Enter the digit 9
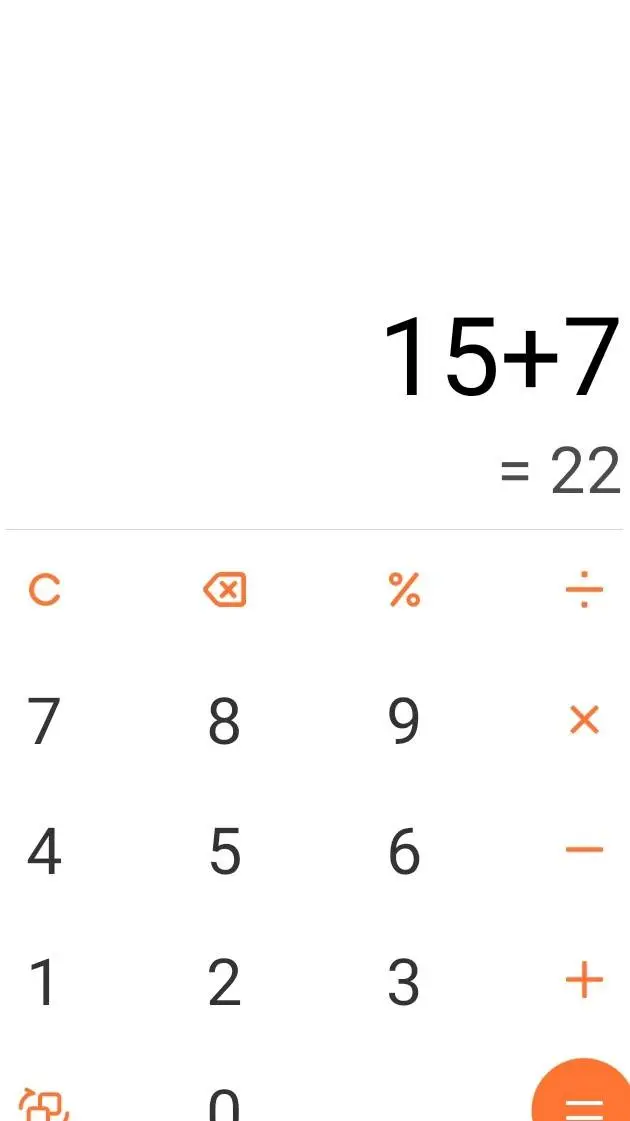 (x=404, y=720)
